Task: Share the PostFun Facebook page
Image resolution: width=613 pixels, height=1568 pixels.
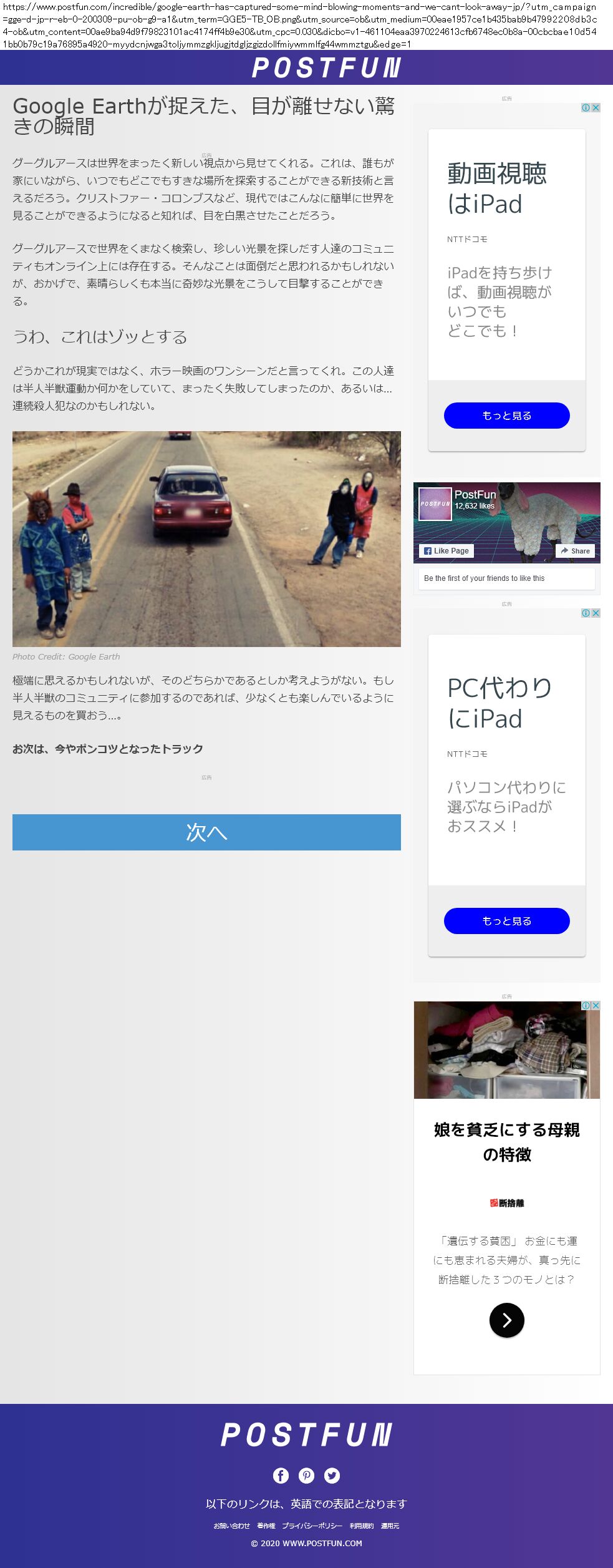Action: click(575, 551)
